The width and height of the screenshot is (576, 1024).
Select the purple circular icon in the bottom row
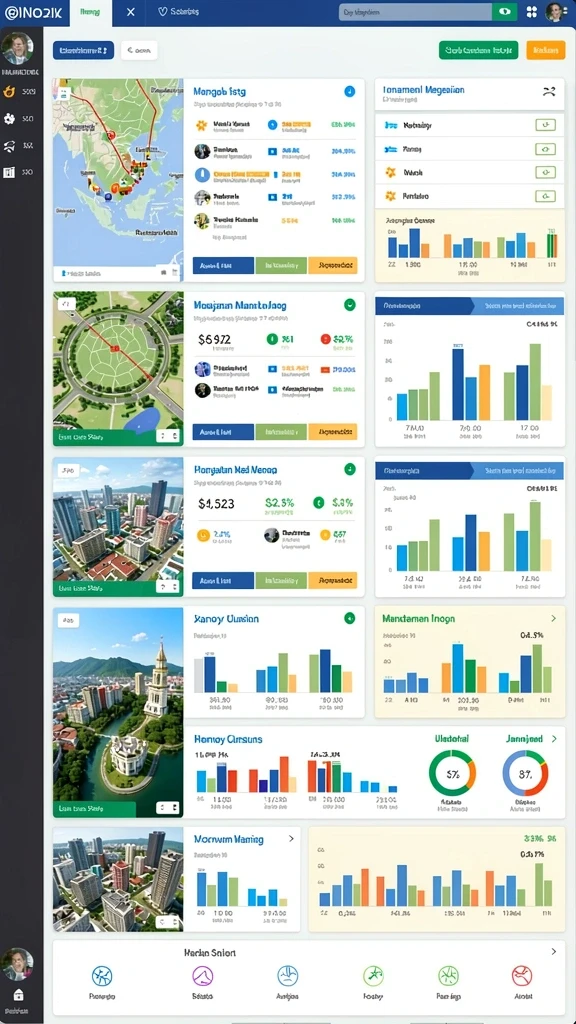203,976
